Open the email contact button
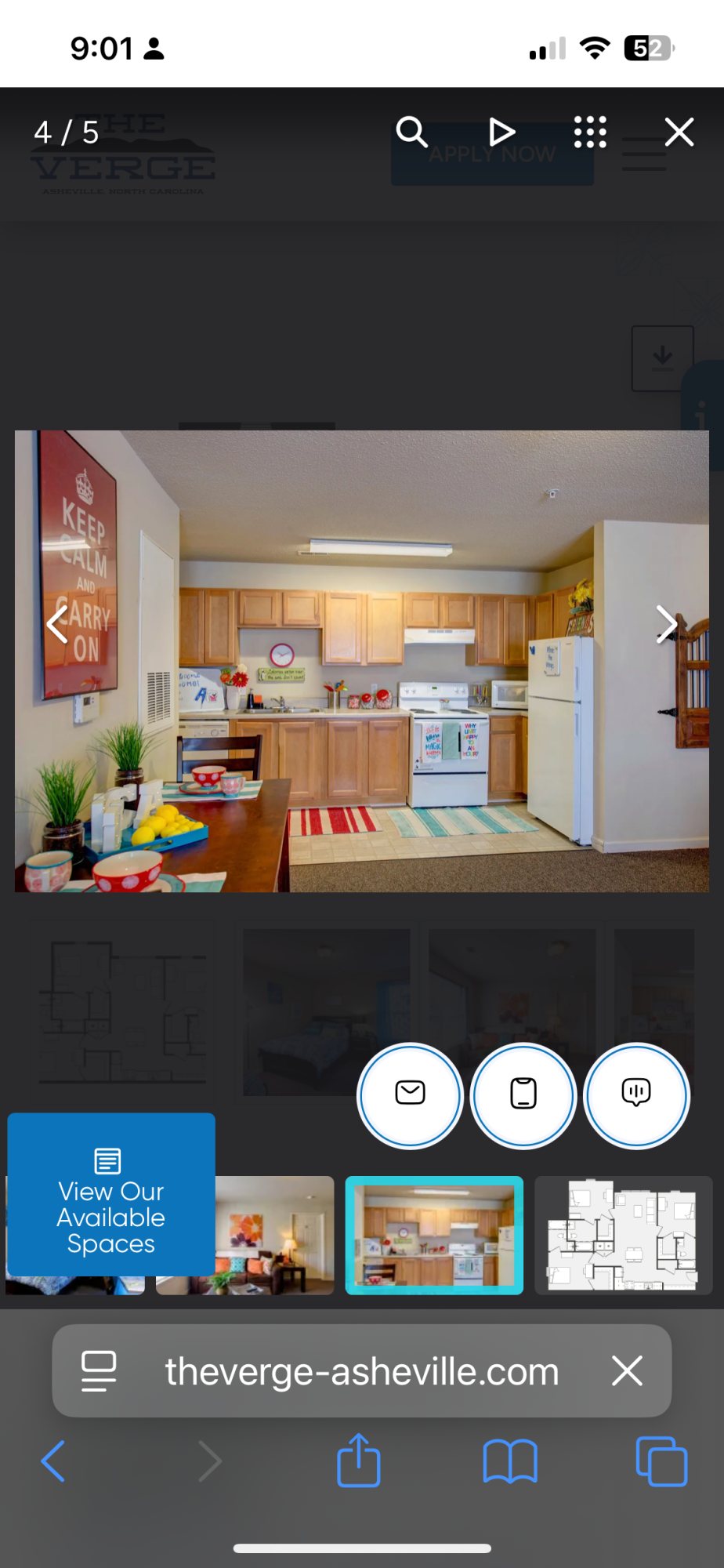This screenshot has width=724, height=1568. pos(410,1094)
